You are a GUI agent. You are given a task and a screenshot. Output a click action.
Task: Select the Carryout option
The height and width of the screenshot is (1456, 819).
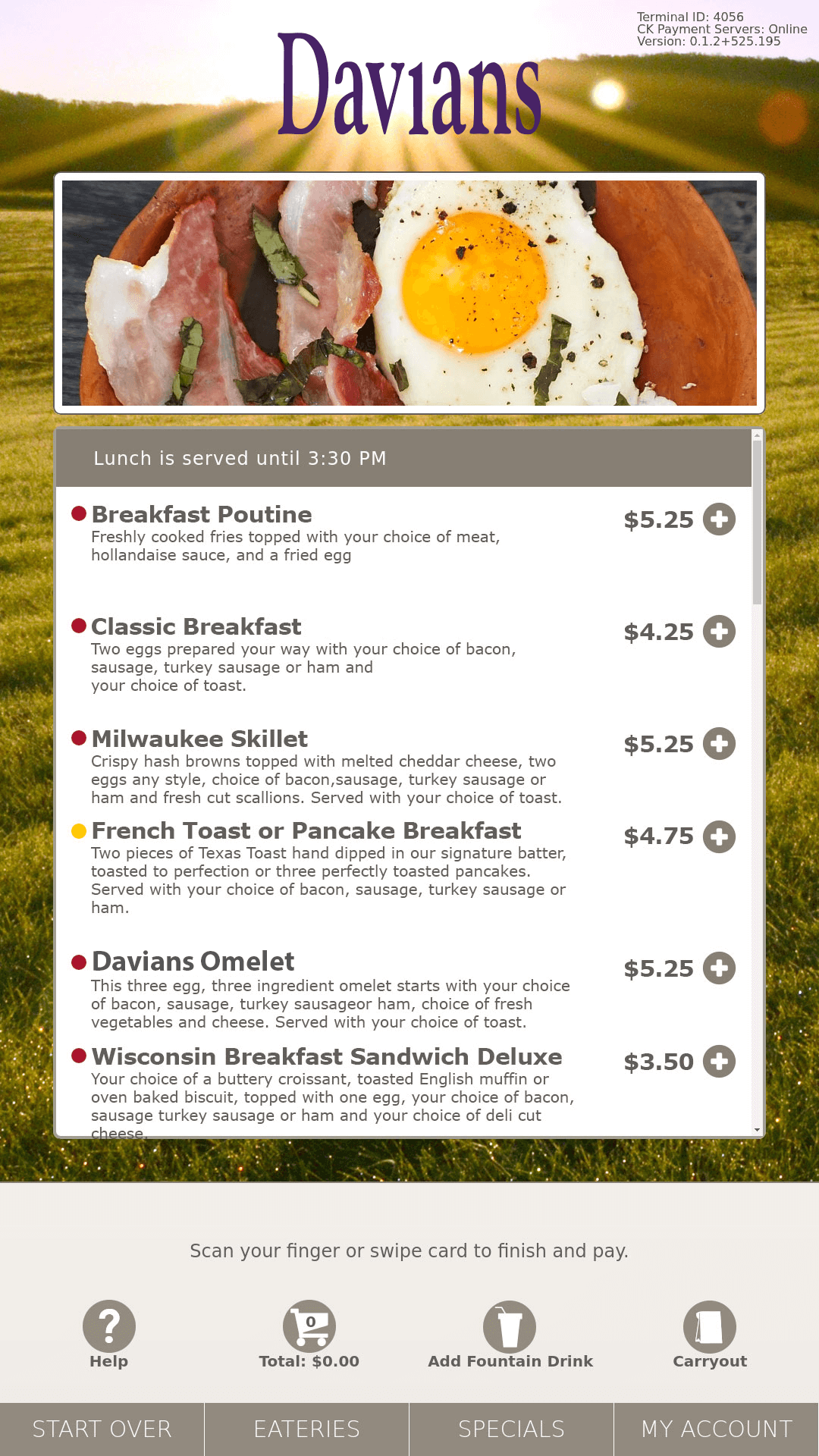point(710,1335)
